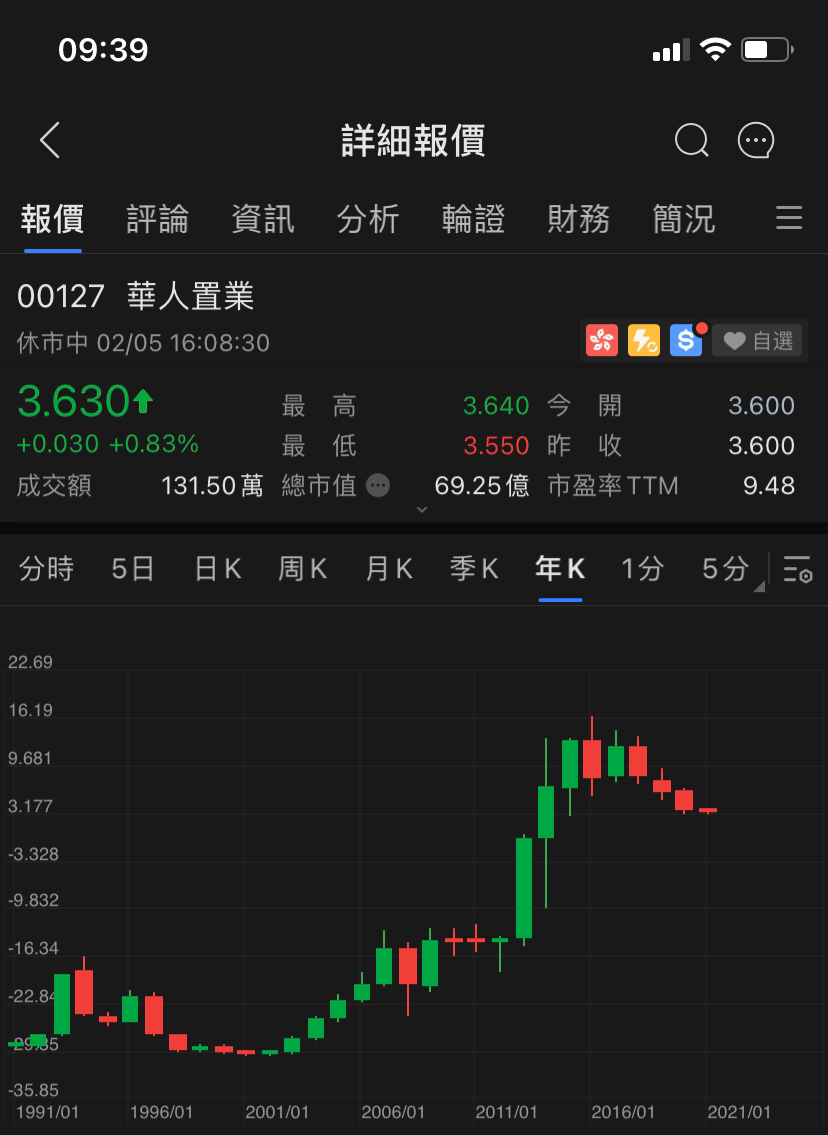The height and width of the screenshot is (1135, 828).
Task: Open the 簡況 tab
Action: [684, 219]
